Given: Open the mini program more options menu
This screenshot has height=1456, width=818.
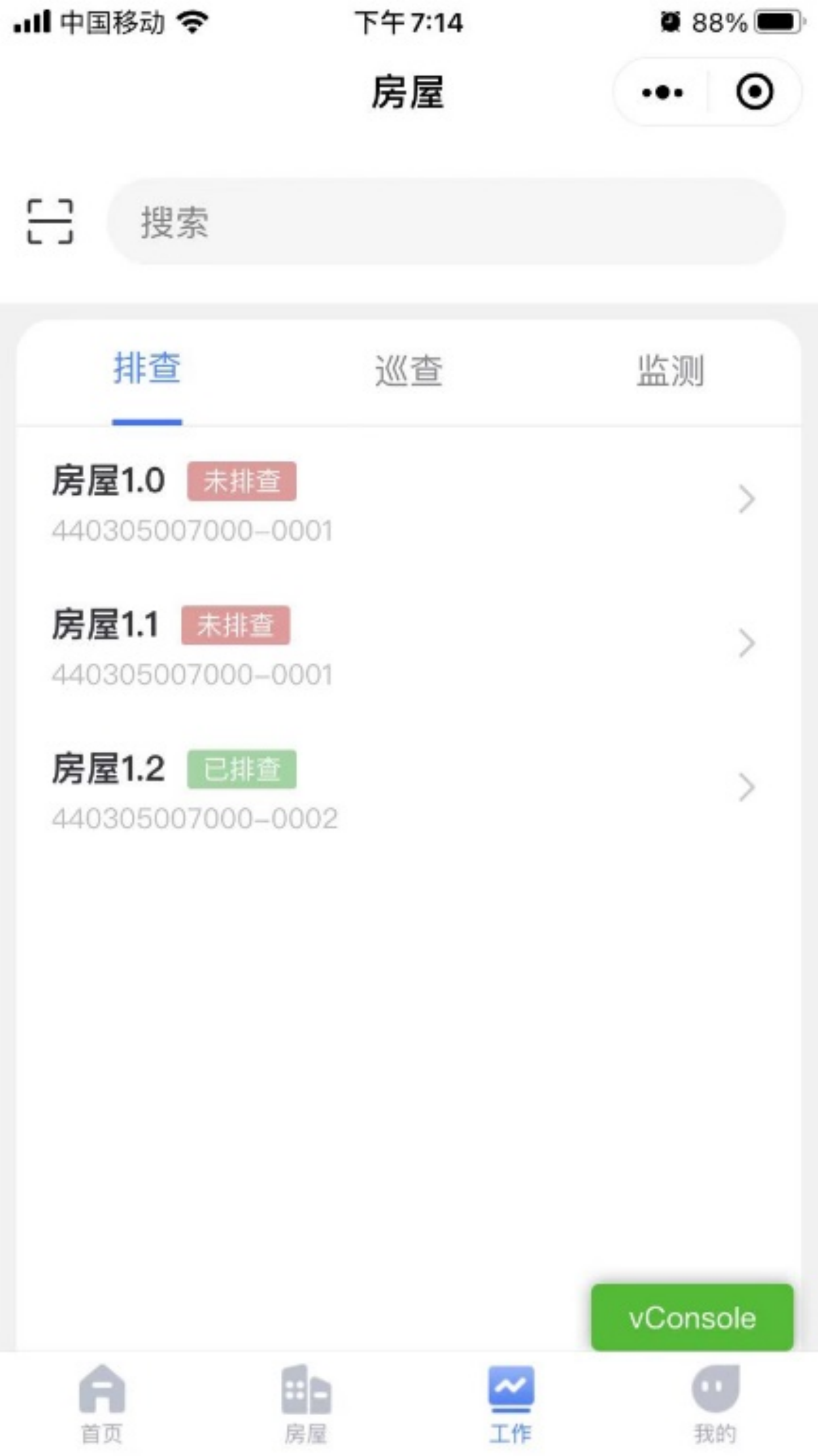Looking at the screenshot, I should click(662, 92).
